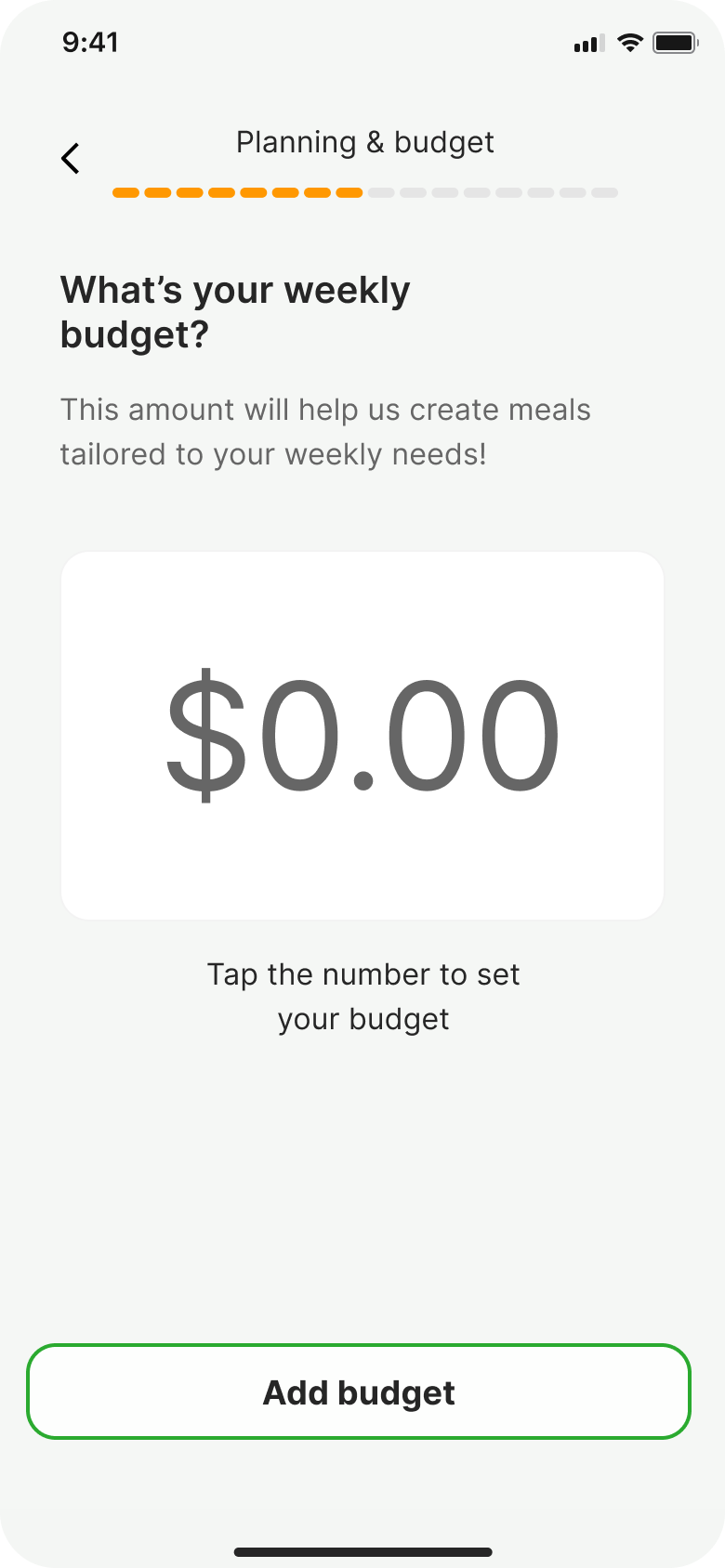The height and width of the screenshot is (1568, 725).
Task: Tap the back arrow chevron
Action: [x=70, y=158]
